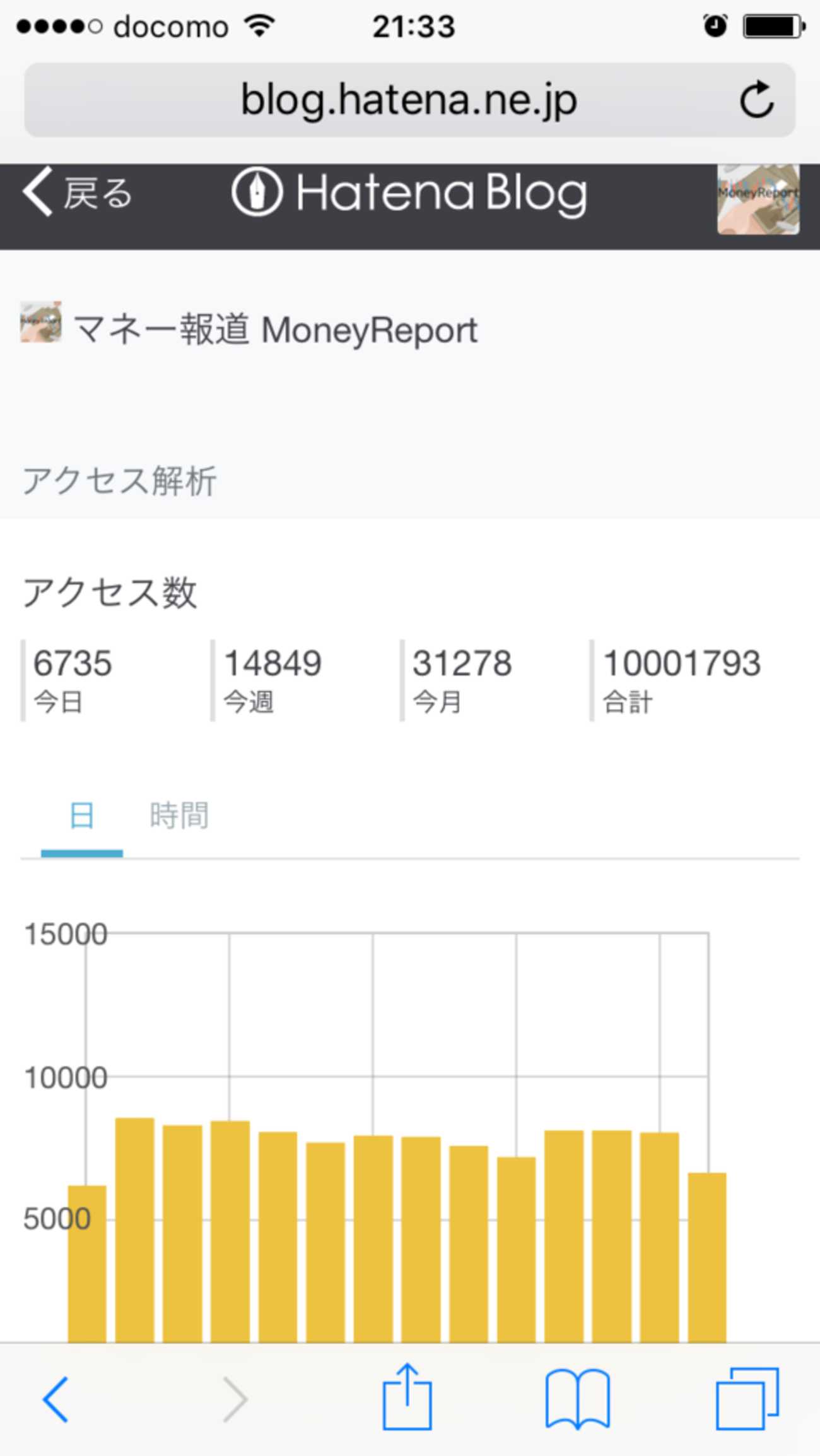Open Safari bookmarks
This screenshot has width=820, height=1456.
point(577,1398)
